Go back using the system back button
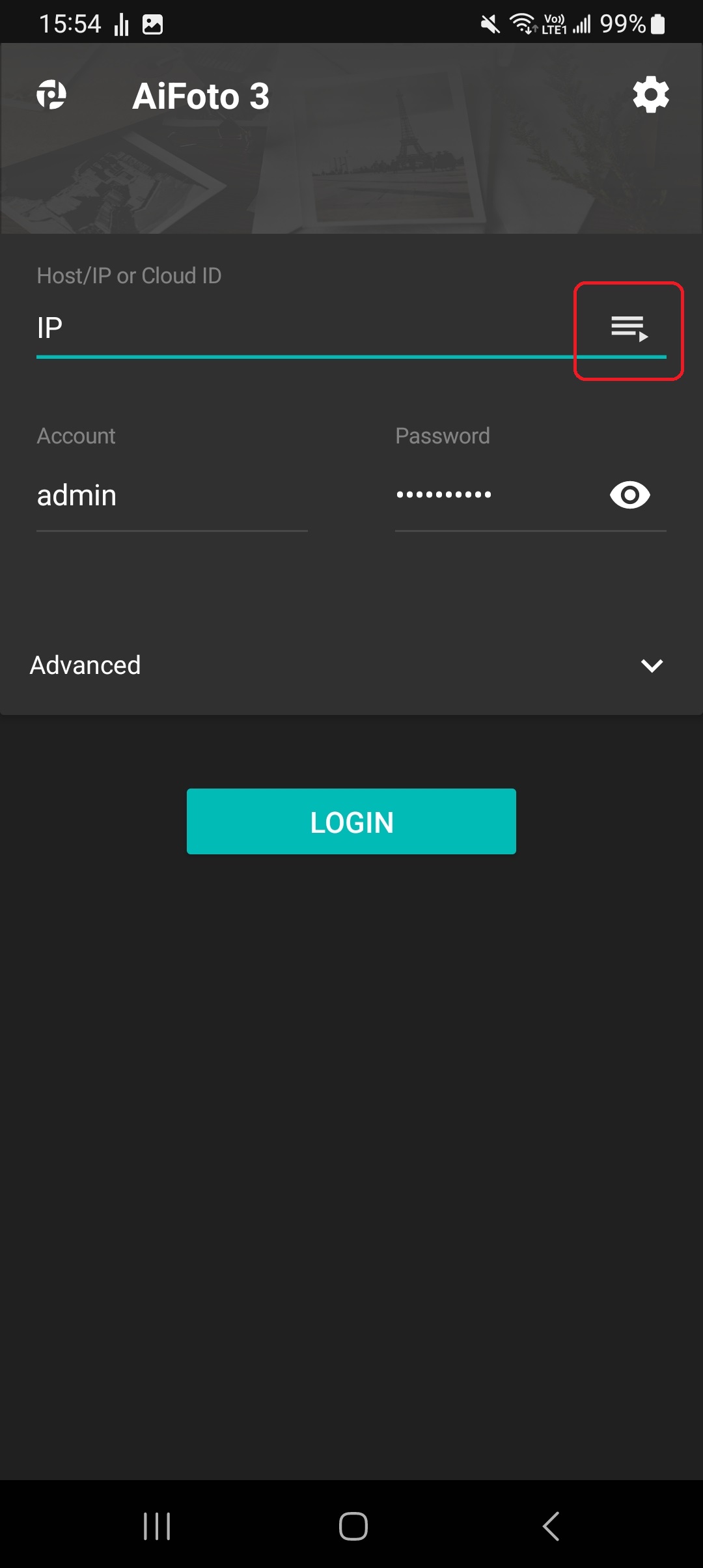 (x=551, y=1526)
